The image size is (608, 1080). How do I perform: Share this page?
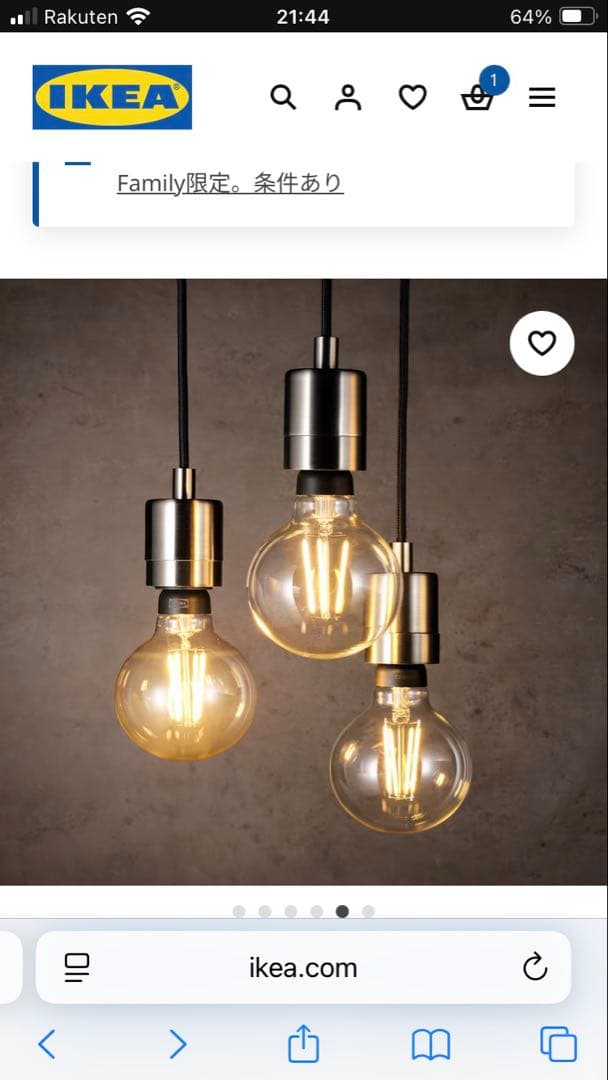click(303, 1044)
